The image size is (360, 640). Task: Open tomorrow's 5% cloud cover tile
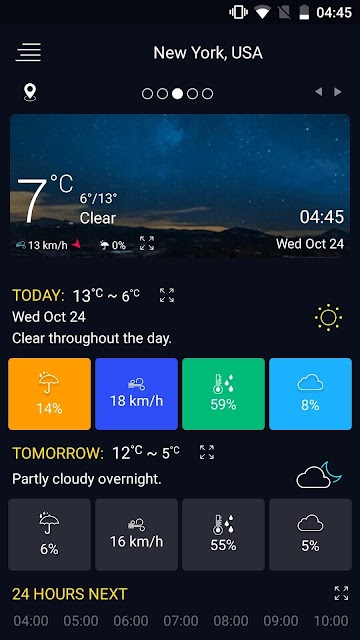point(310,534)
